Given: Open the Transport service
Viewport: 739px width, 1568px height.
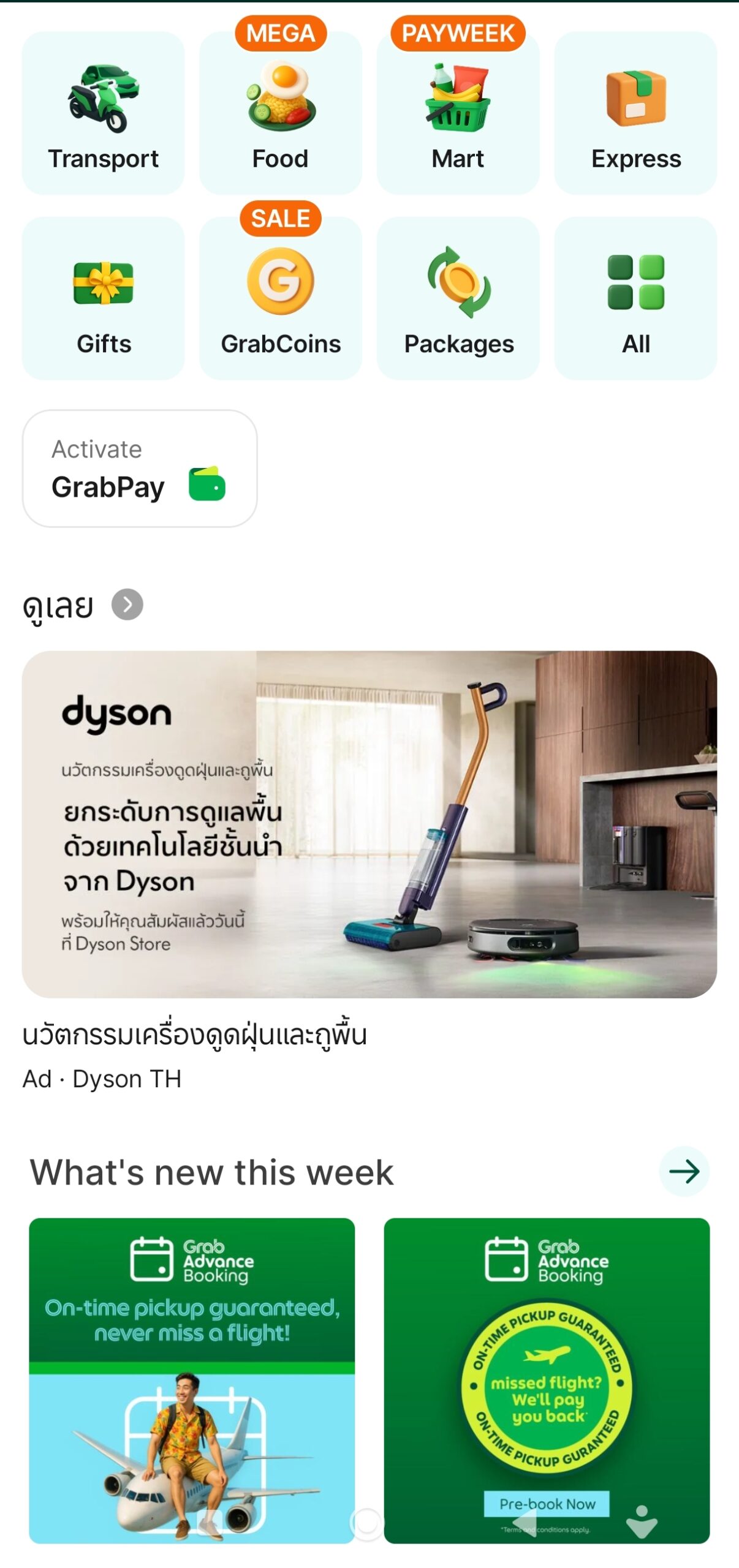Looking at the screenshot, I should point(103,113).
